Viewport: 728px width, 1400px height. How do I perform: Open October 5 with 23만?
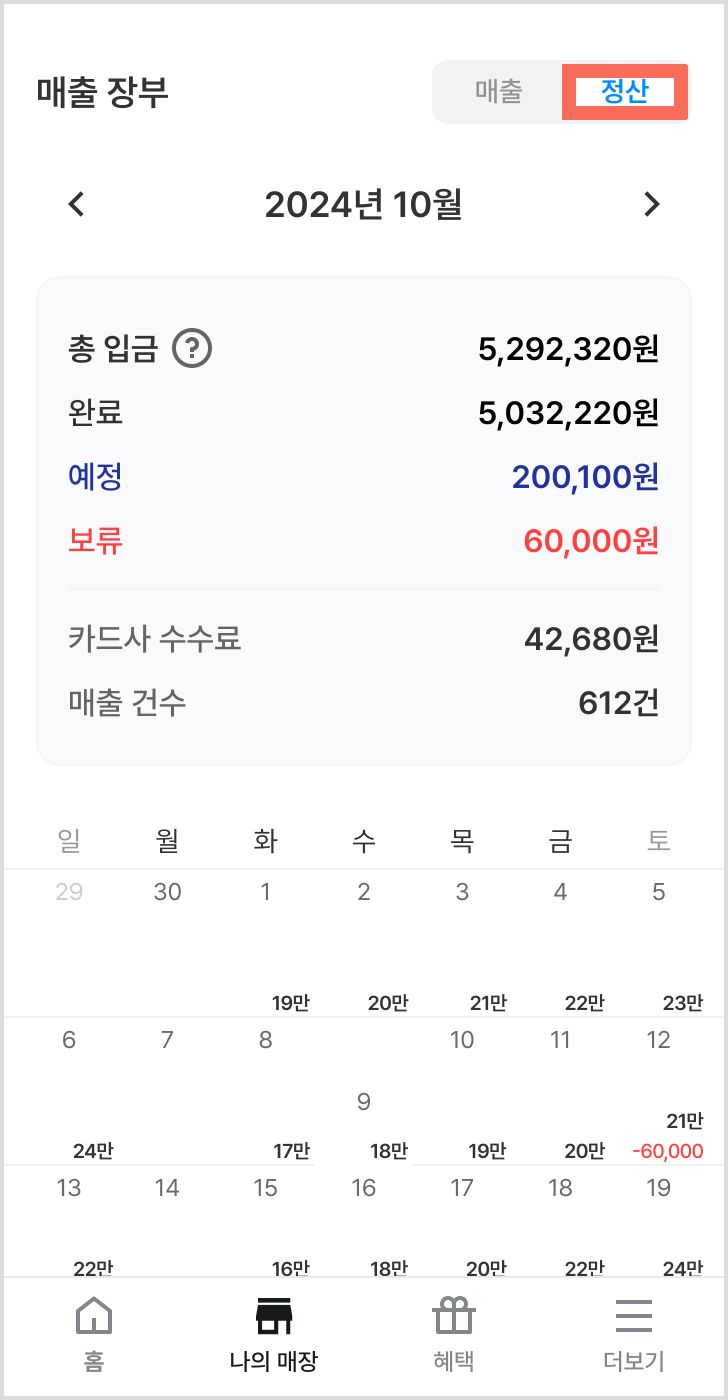[x=658, y=944]
